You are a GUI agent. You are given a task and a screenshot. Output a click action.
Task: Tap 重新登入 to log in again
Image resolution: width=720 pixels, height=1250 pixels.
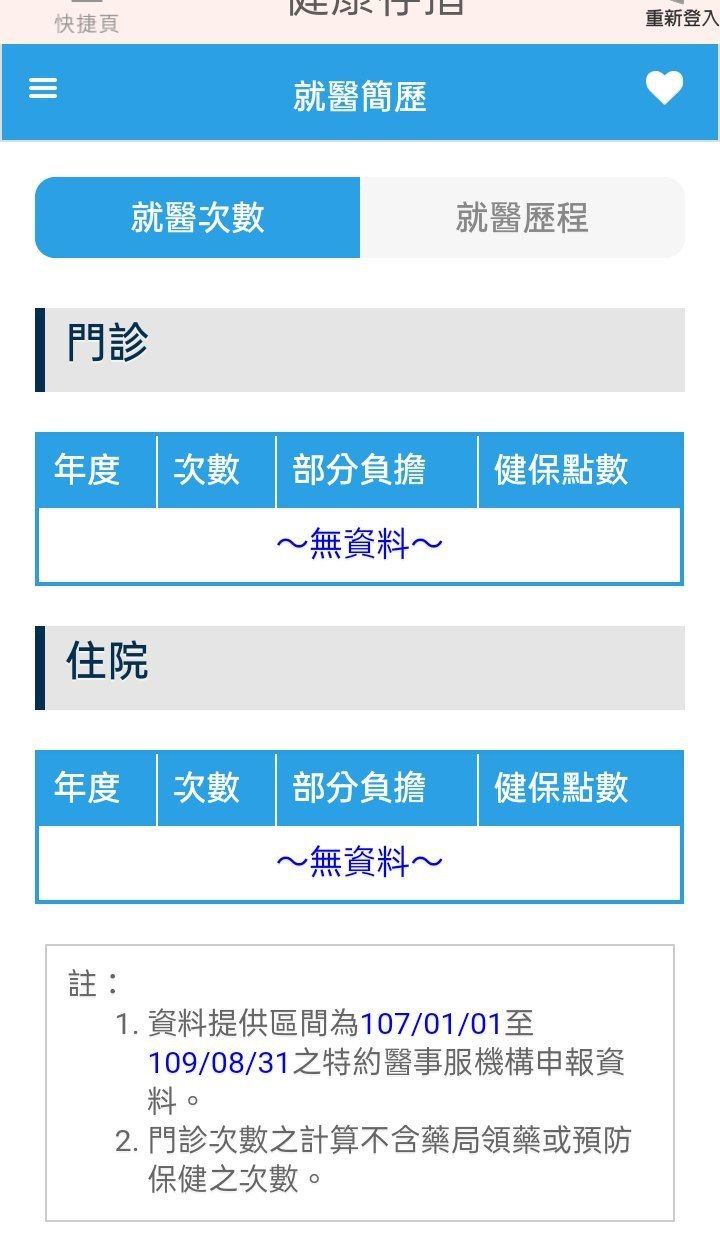click(682, 17)
